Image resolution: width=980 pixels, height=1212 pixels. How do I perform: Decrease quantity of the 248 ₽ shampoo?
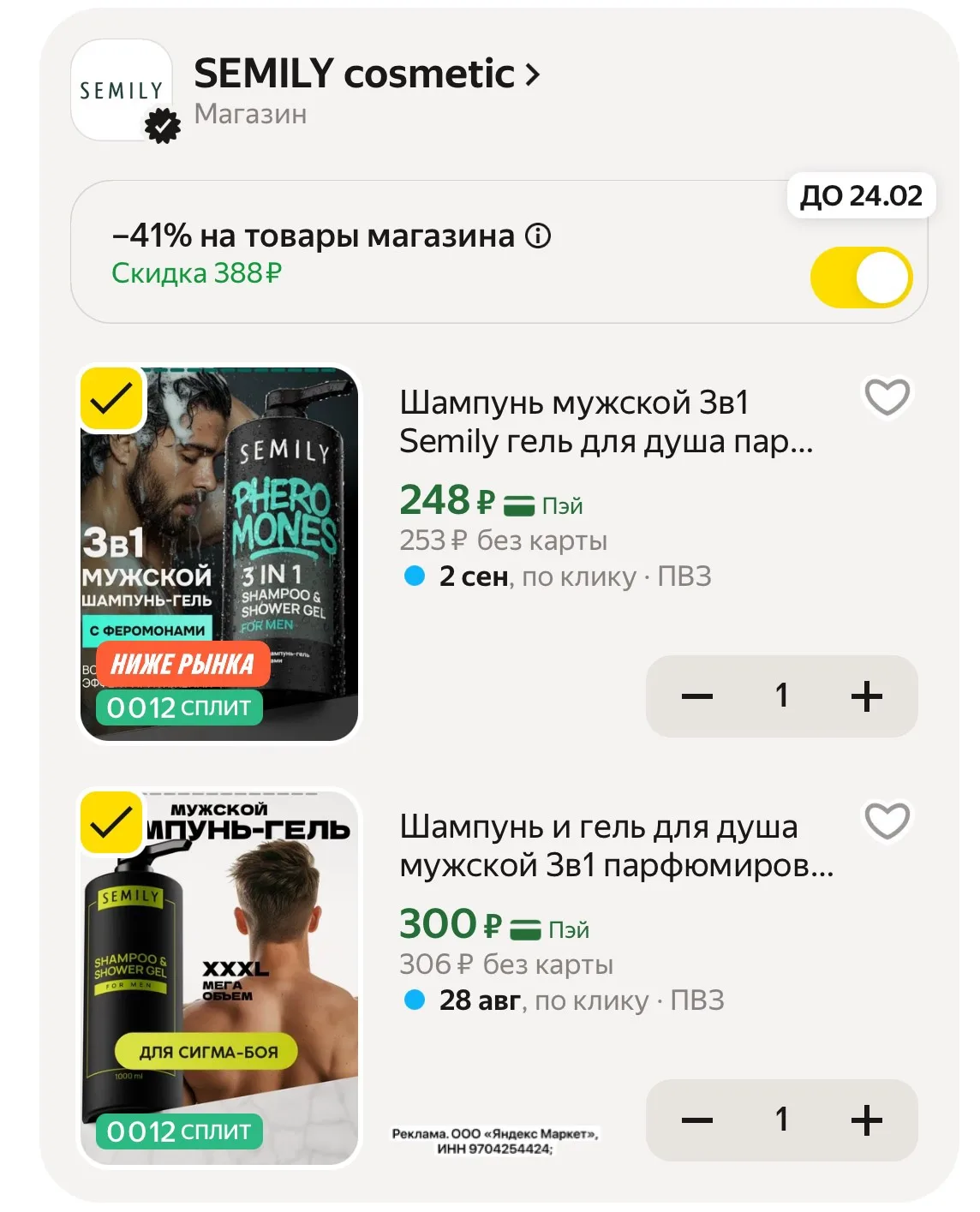pyautogui.click(x=696, y=696)
